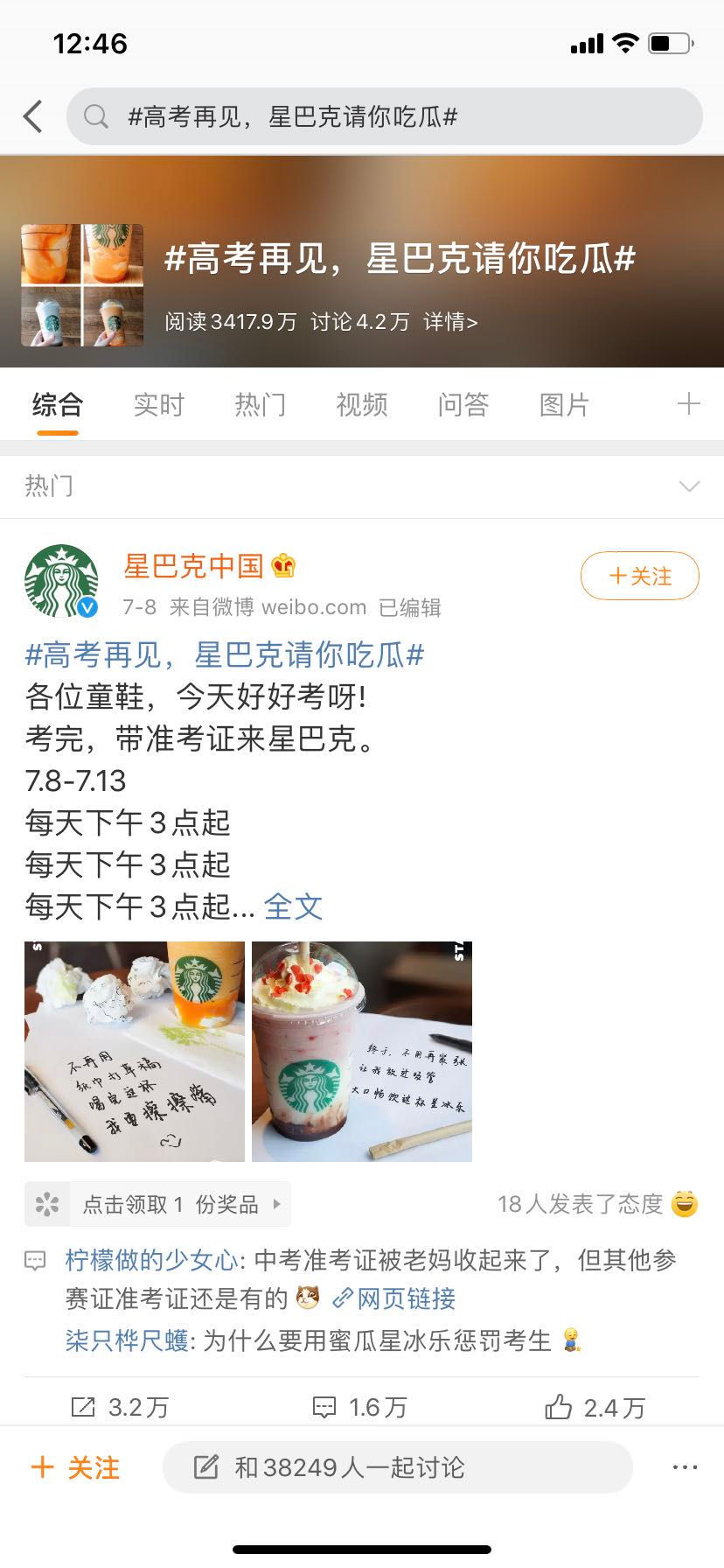724x1568 pixels.
Task: Switch to the 问答 tab
Action: tap(463, 404)
